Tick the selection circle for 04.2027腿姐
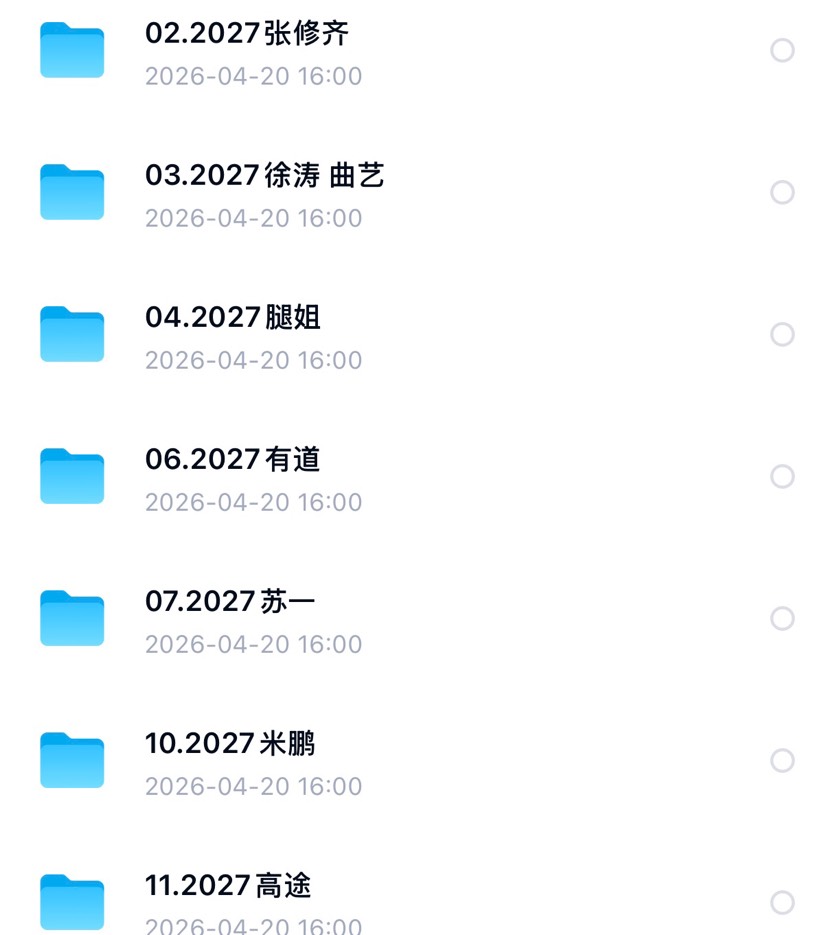This screenshot has height=935, width=828. click(782, 335)
